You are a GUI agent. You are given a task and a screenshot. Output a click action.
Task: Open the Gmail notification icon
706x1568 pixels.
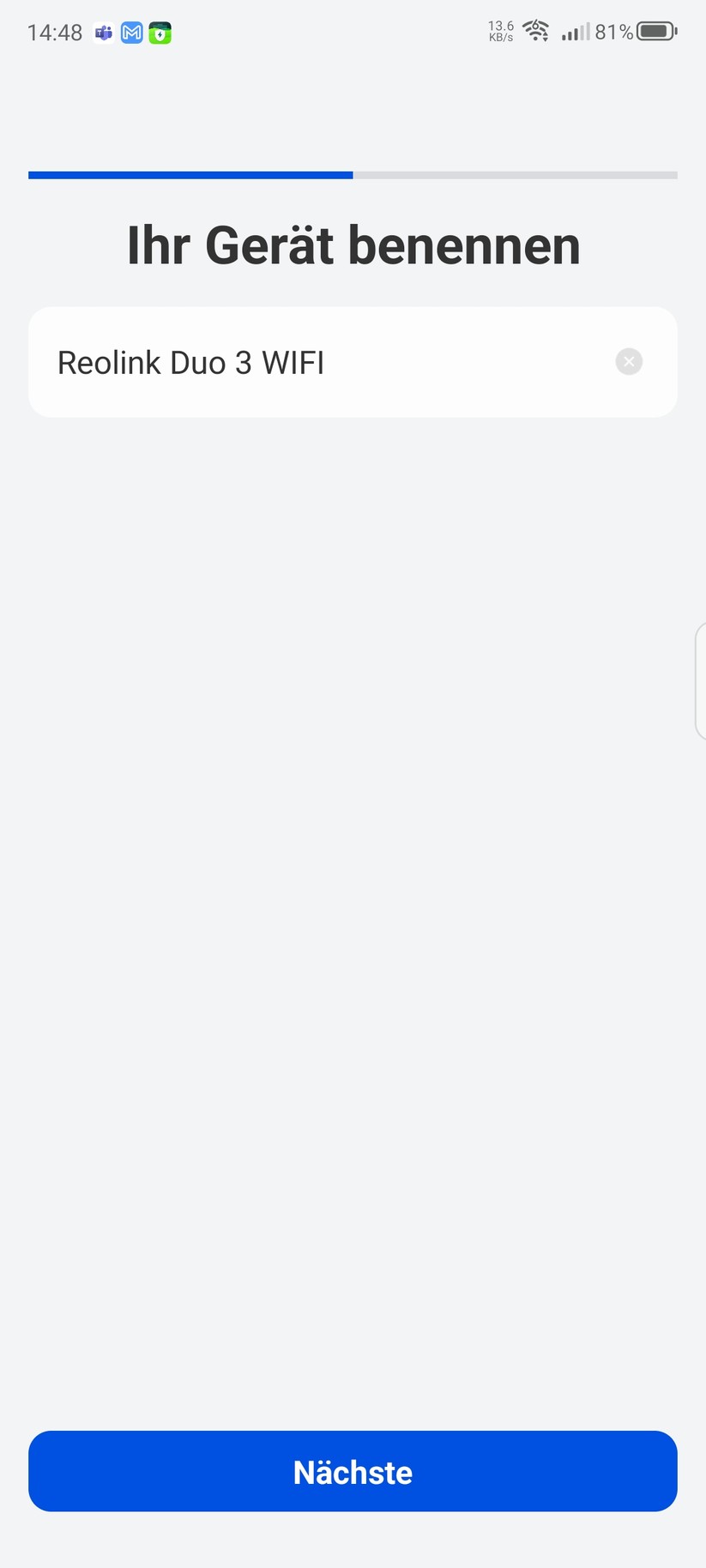click(131, 32)
